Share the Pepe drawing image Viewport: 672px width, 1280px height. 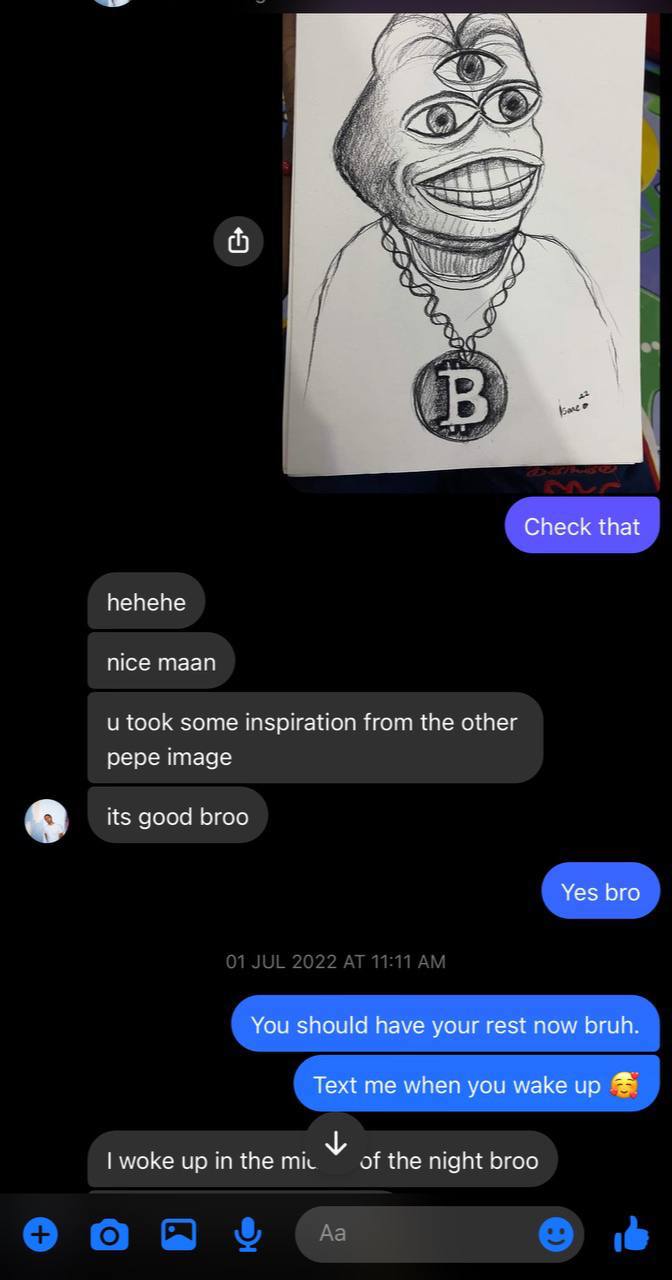238,241
